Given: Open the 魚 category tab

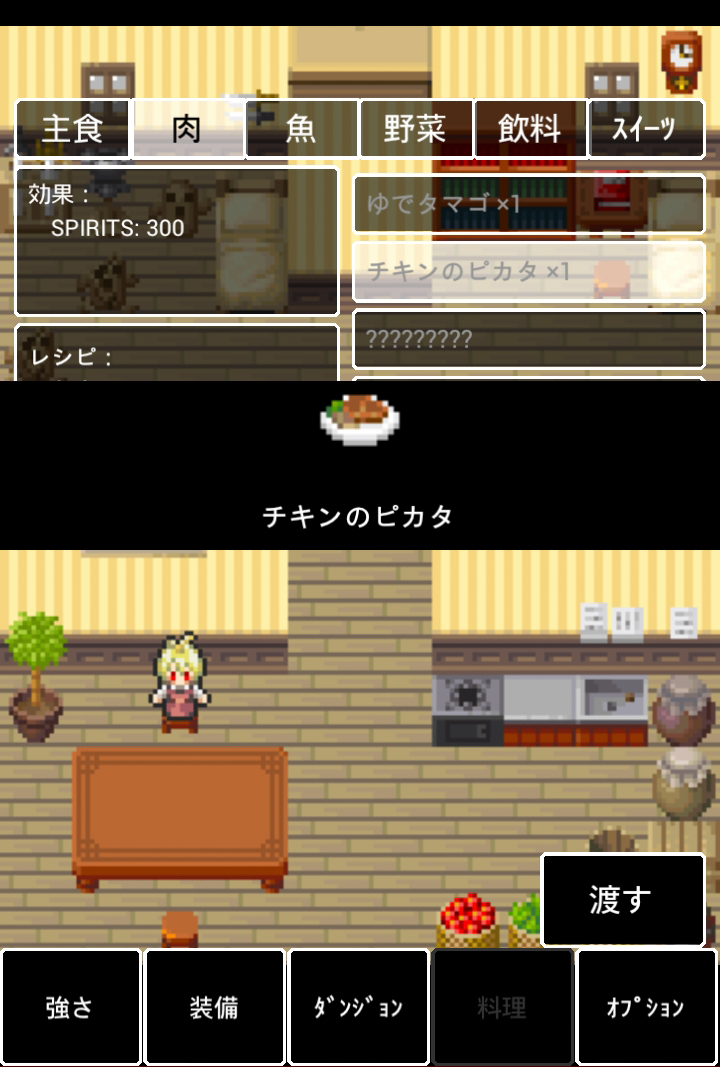Looking at the screenshot, I should click(302, 129).
